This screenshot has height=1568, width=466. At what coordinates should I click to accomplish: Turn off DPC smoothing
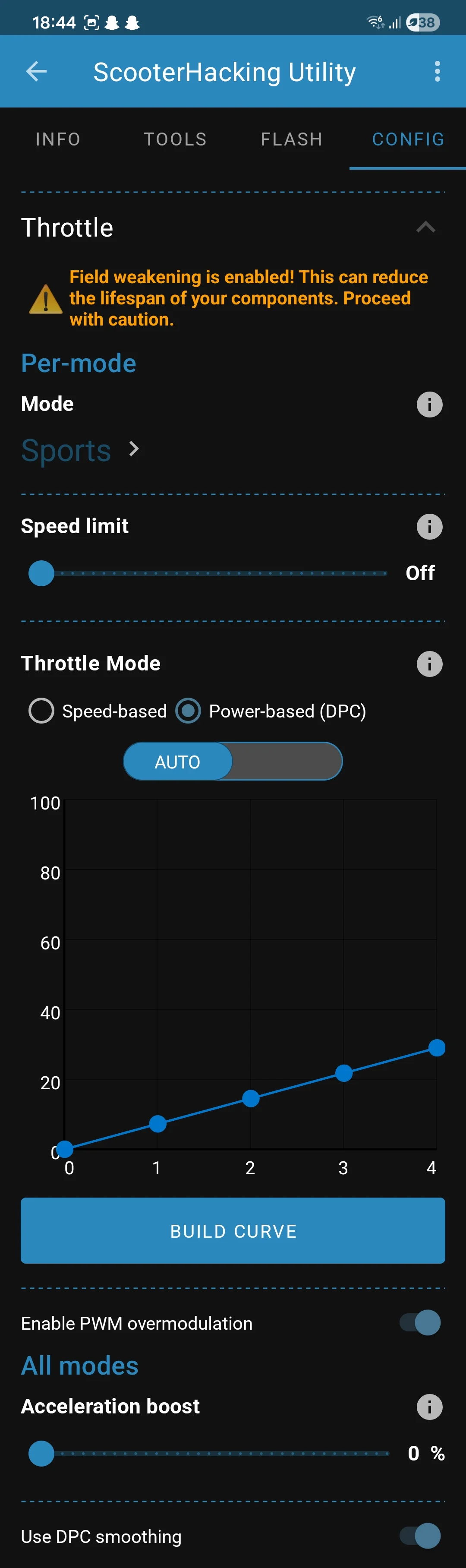(x=420, y=1536)
